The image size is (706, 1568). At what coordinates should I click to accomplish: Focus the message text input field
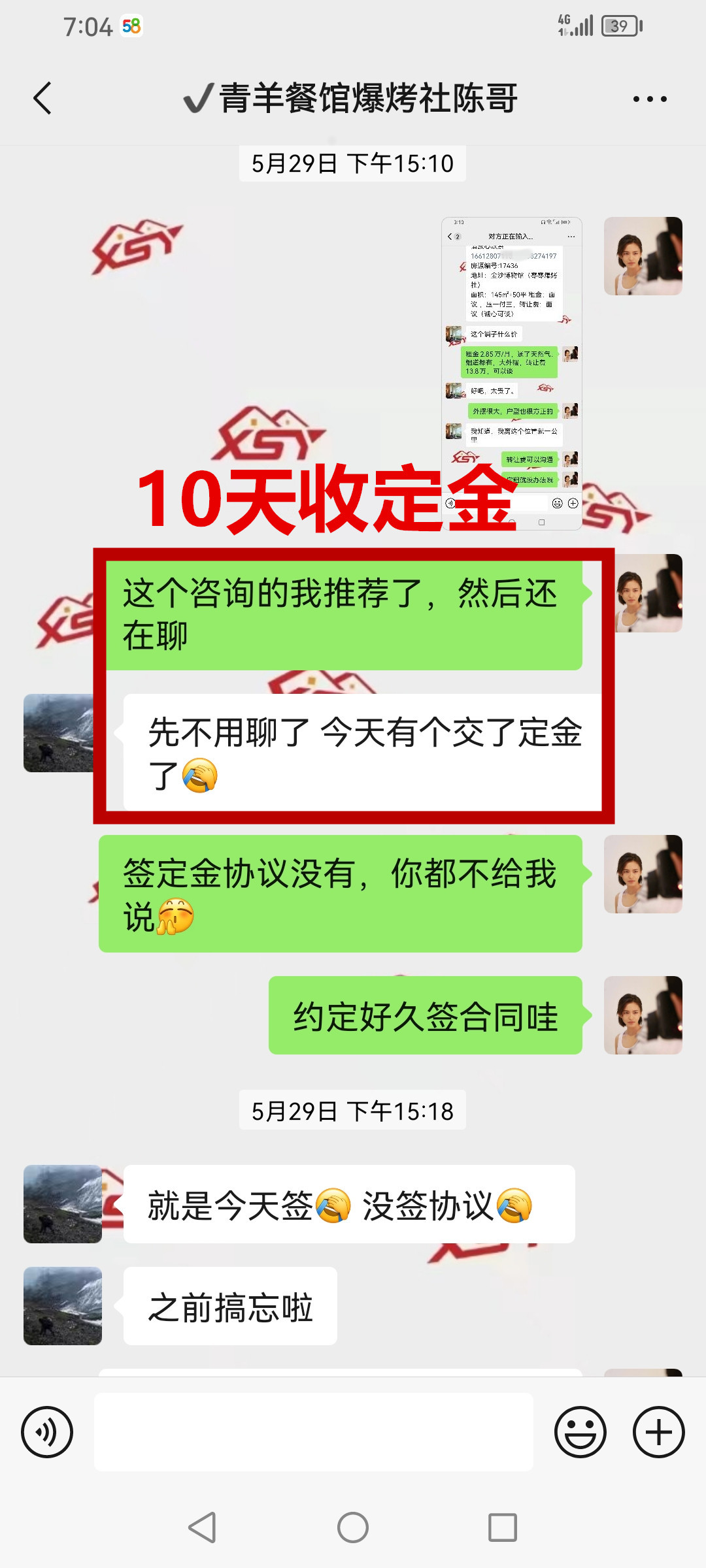coord(314,1432)
